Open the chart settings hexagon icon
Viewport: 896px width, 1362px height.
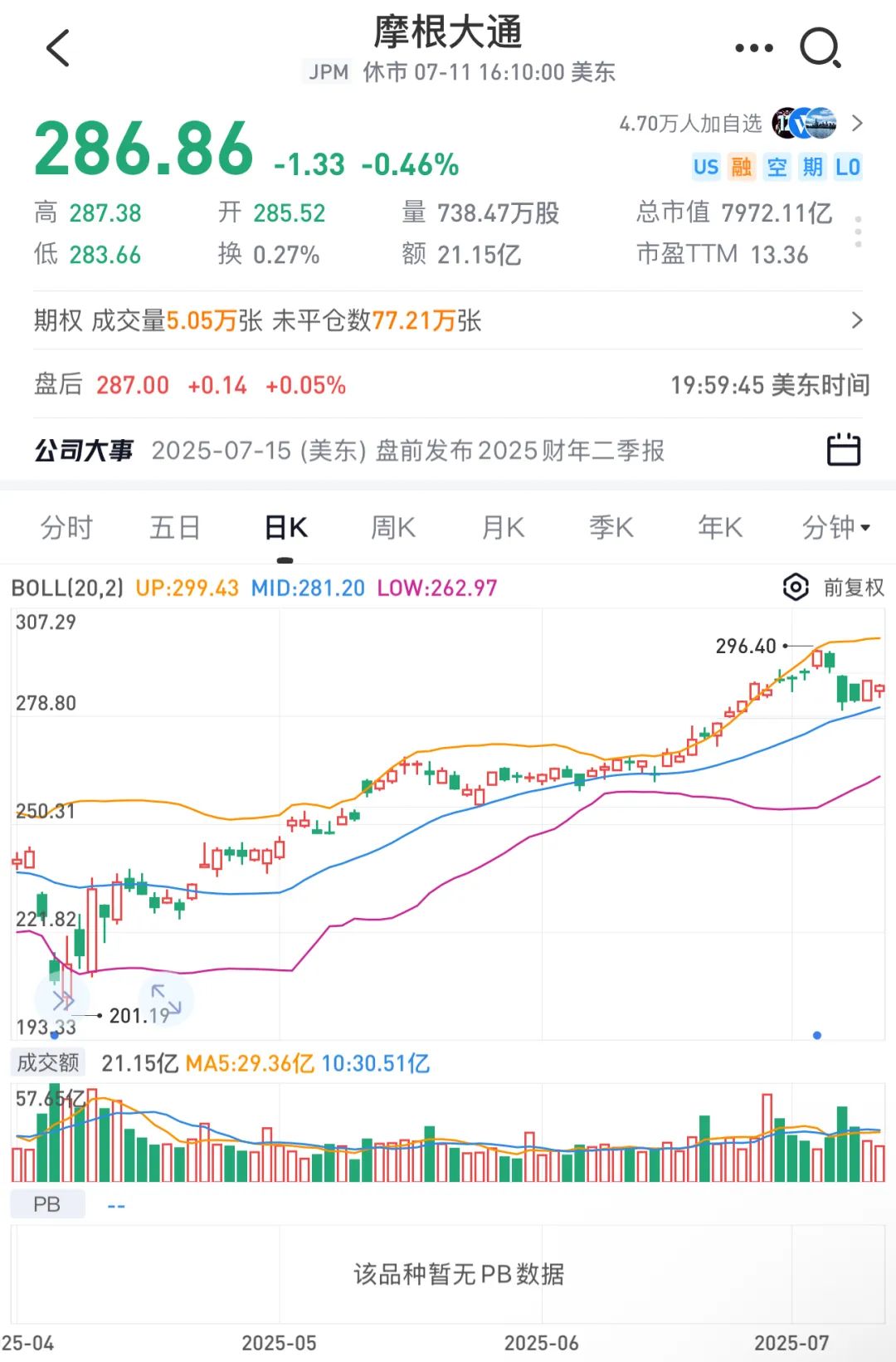tap(795, 588)
